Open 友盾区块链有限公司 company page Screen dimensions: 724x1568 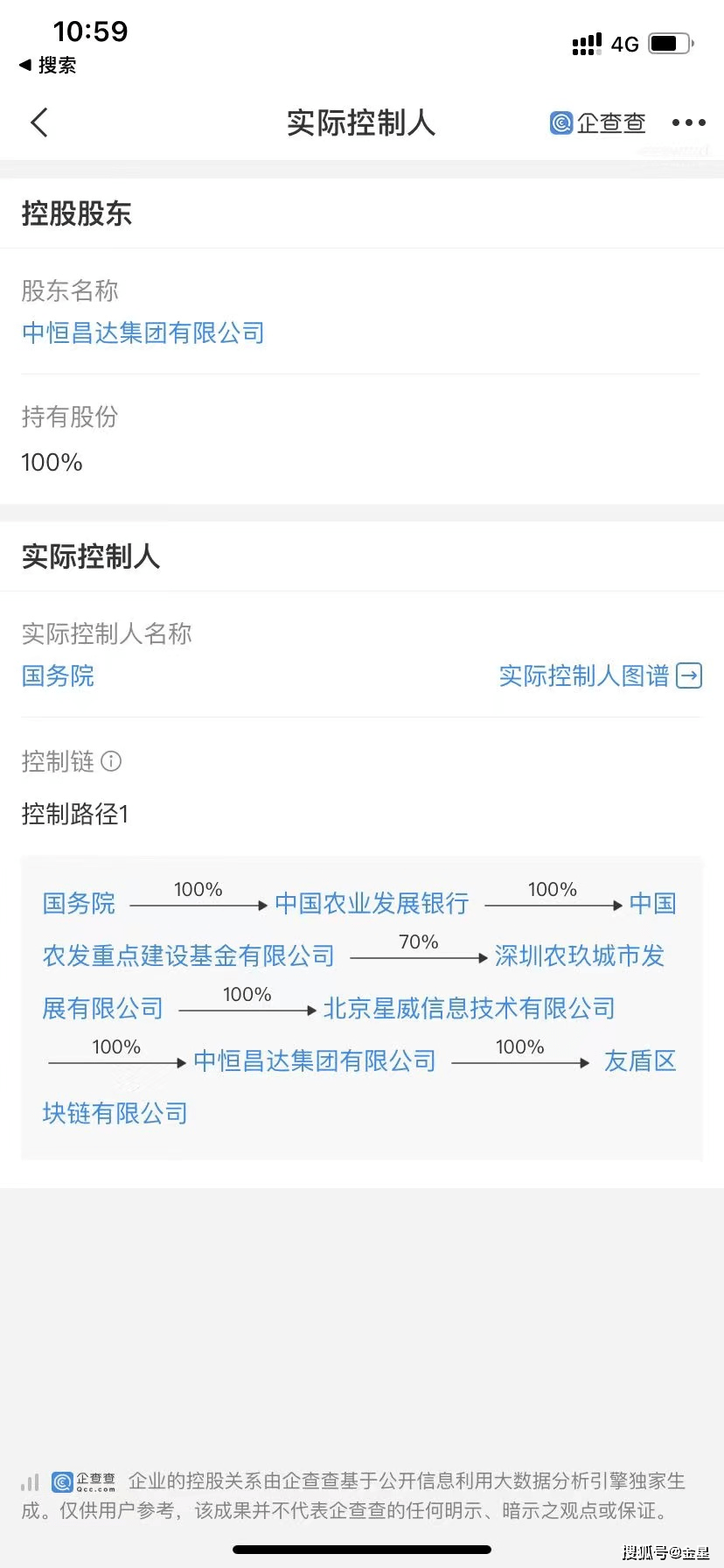639,1060
